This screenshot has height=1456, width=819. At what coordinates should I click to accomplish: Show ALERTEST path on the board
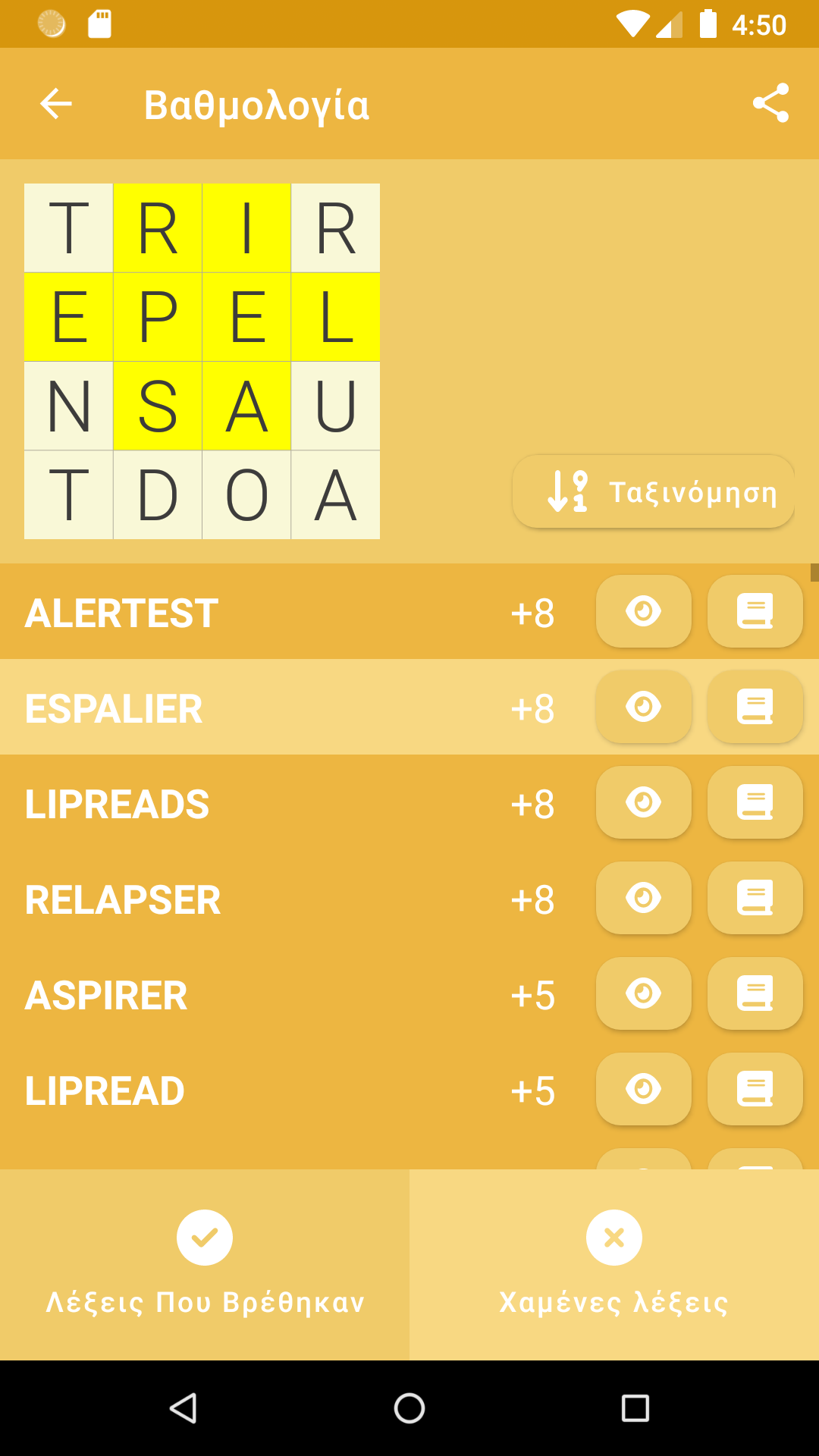tap(643, 612)
